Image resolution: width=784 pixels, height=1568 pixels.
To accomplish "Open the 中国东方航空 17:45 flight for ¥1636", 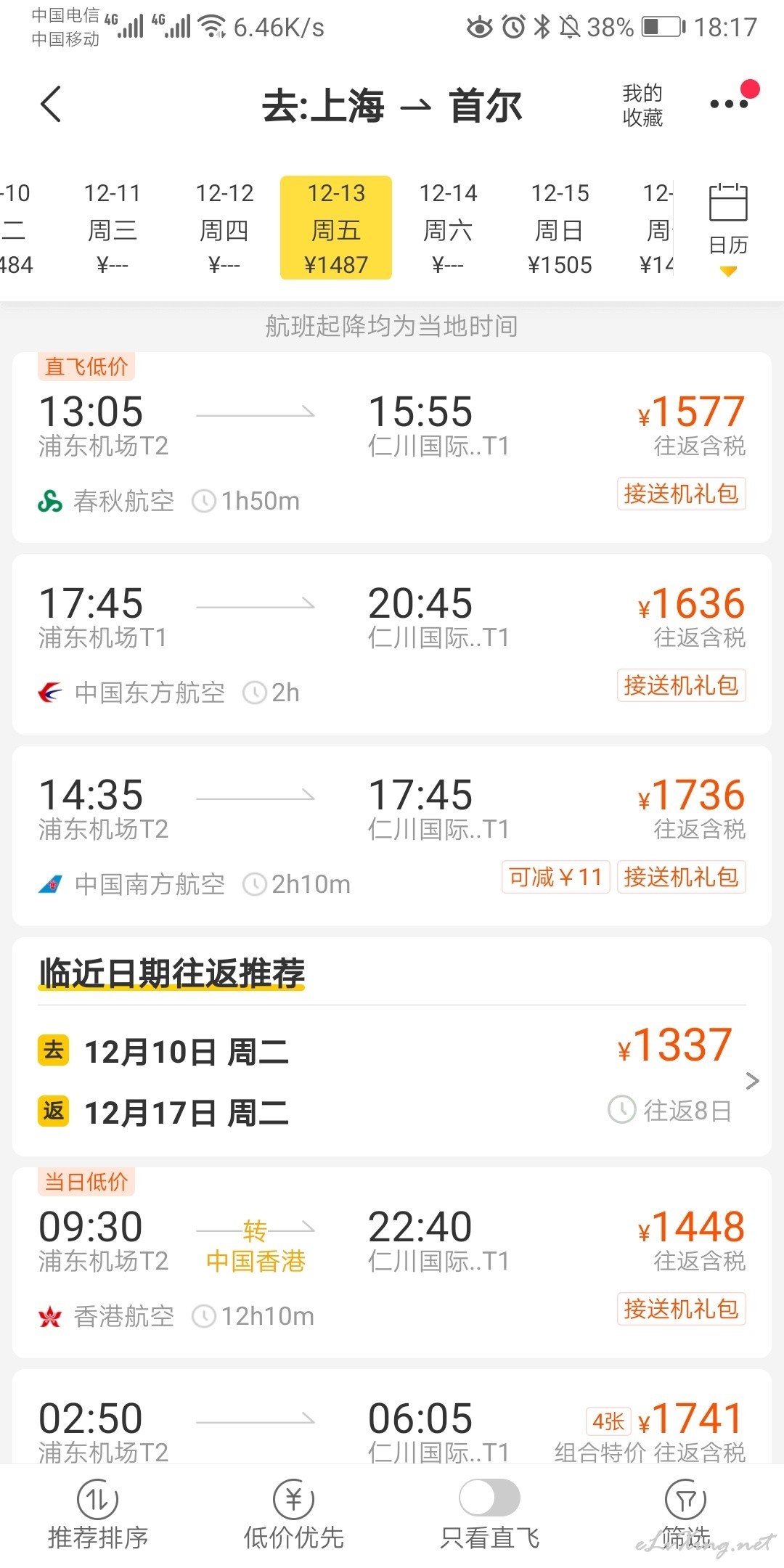I will pos(392,645).
